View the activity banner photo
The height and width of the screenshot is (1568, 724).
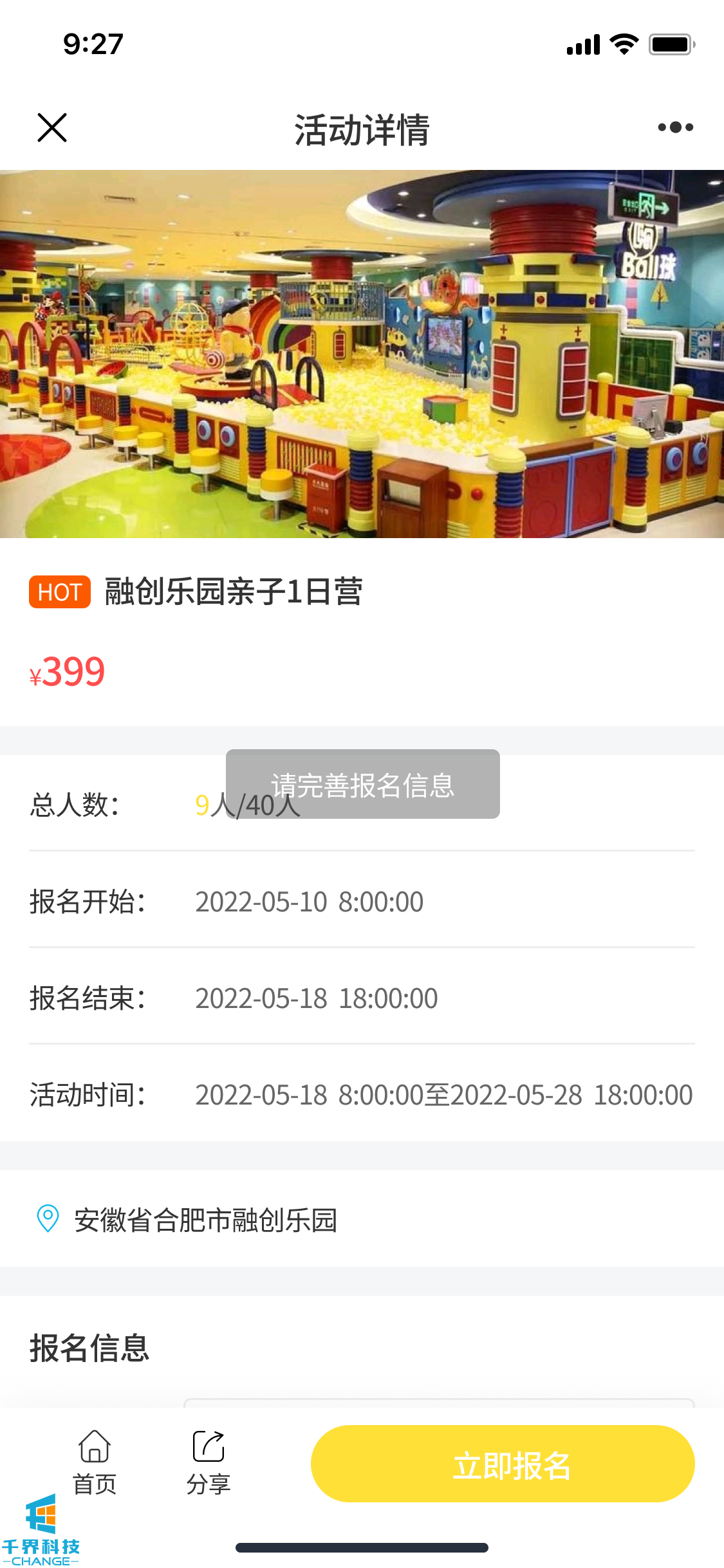tap(362, 354)
